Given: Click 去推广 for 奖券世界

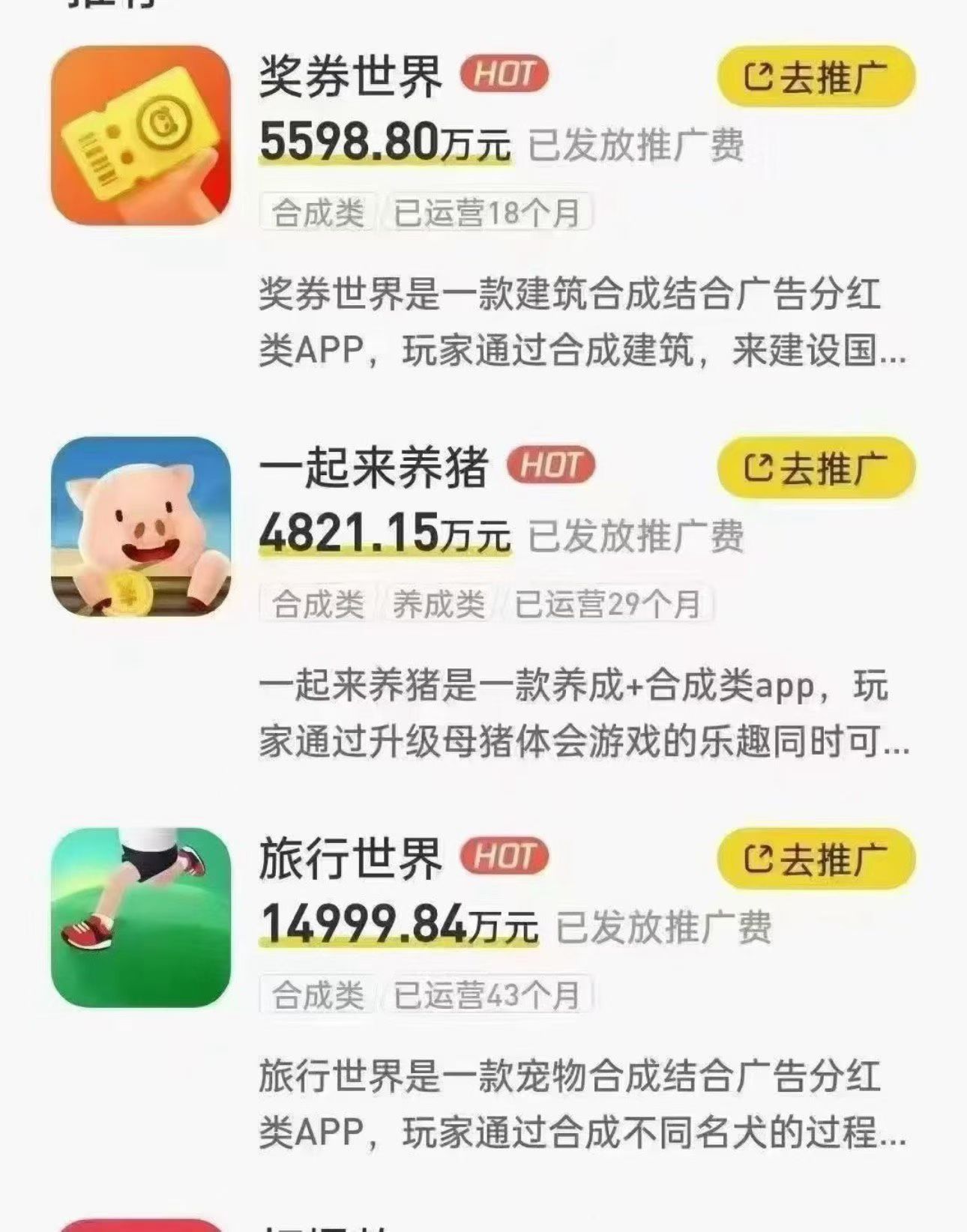Looking at the screenshot, I should tap(817, 75).
